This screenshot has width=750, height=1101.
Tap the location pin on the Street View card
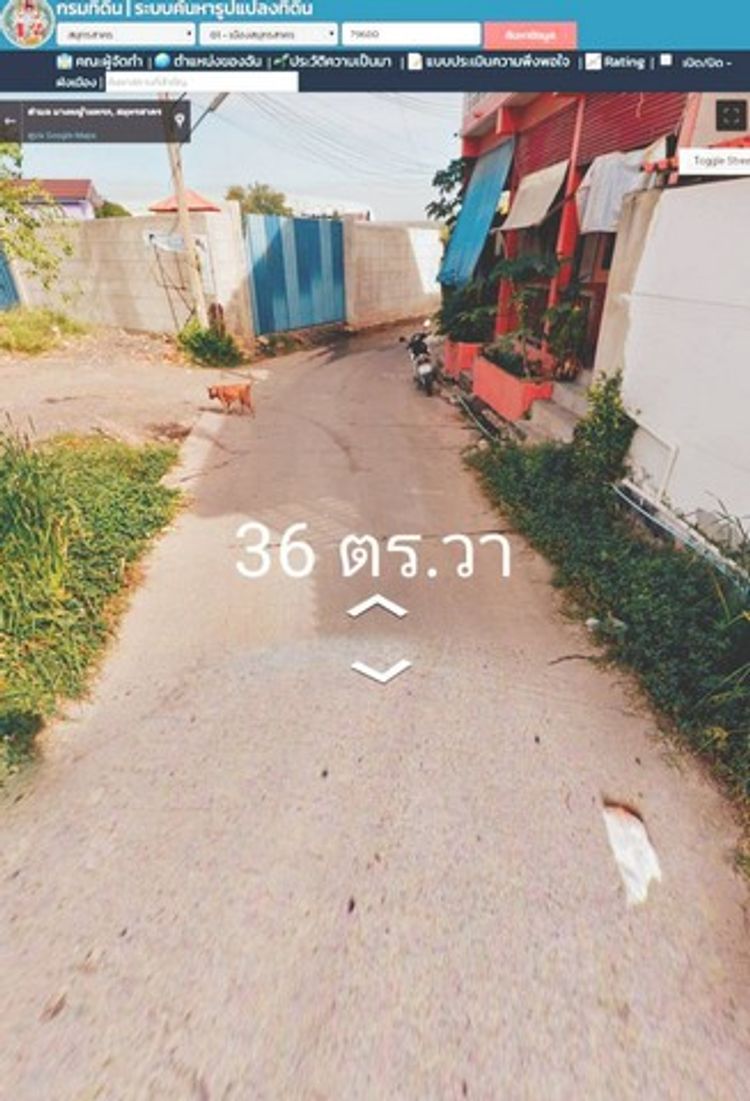[x=180, y=121]
